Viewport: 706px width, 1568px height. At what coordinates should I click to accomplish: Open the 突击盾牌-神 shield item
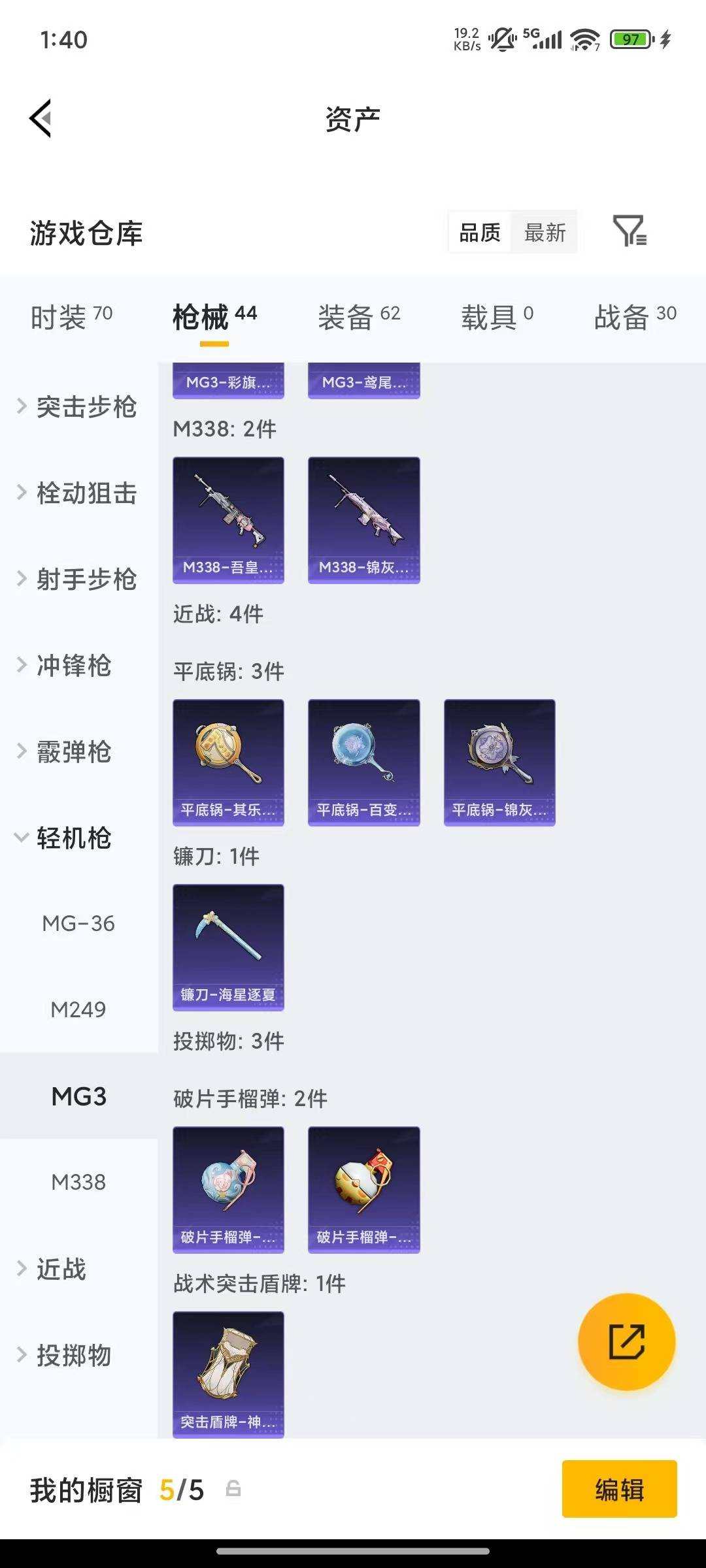(228, 1375)
